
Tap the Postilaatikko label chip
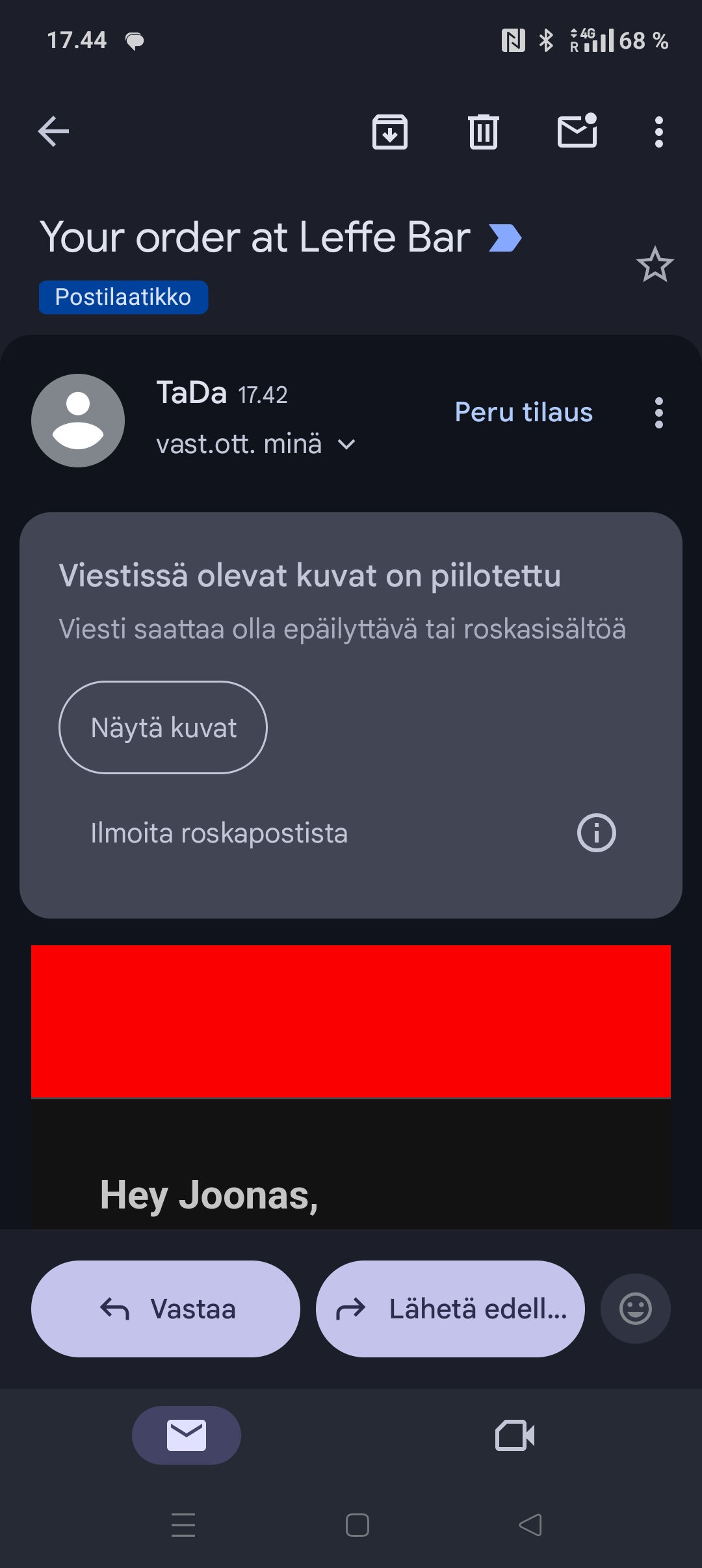tap(123, 297)
